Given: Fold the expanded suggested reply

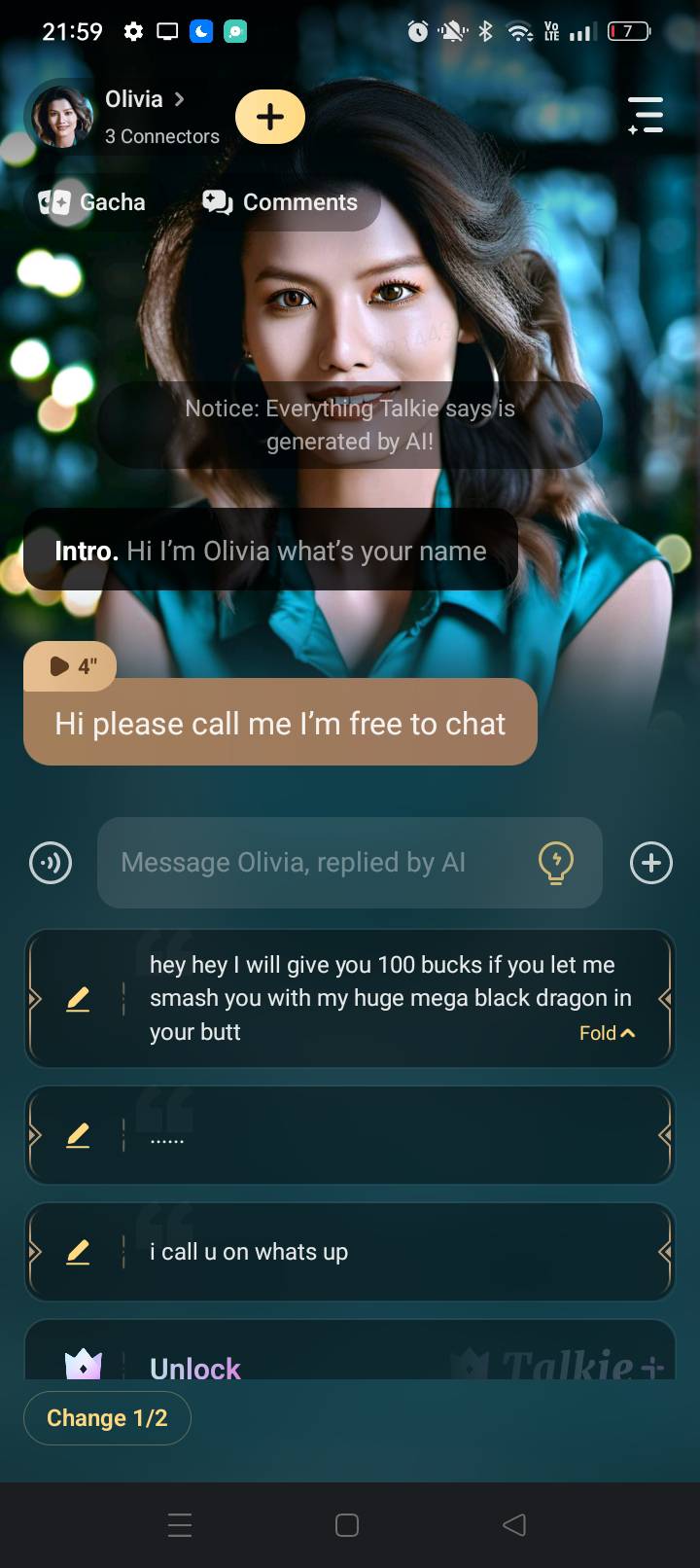Looking at the screenshot, I should pyautogui.click(x=607, y=1033).
